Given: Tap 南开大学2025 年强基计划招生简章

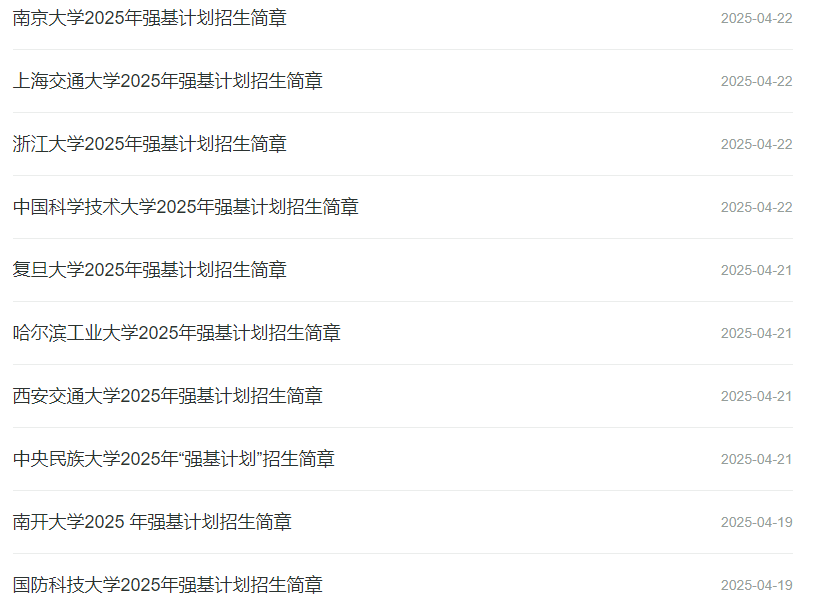Looking at the screenshot, I should [x=152, y=522].
